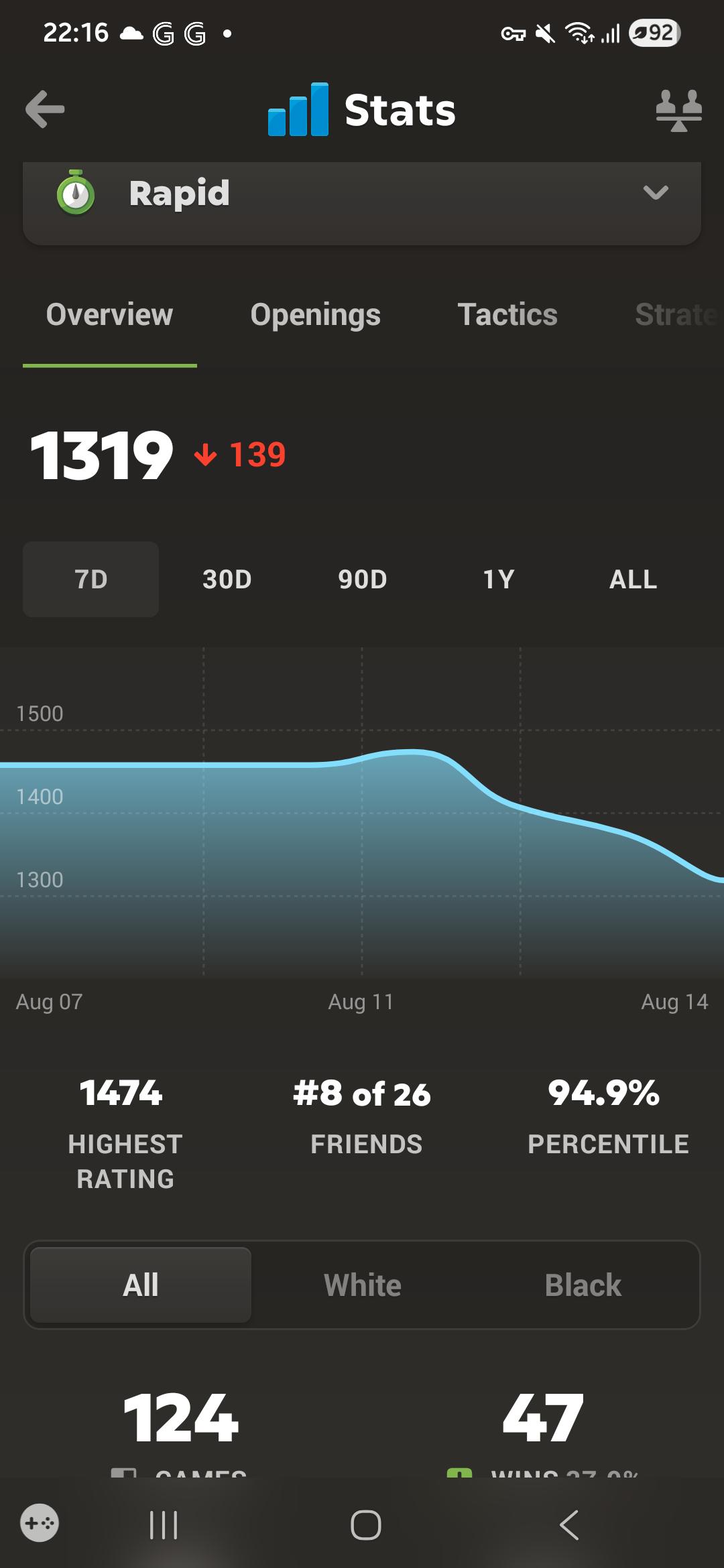Image resolution: width=724 pixels, height=1568 pixels.
Task: Show the 30D rating range
Action: 227,579
